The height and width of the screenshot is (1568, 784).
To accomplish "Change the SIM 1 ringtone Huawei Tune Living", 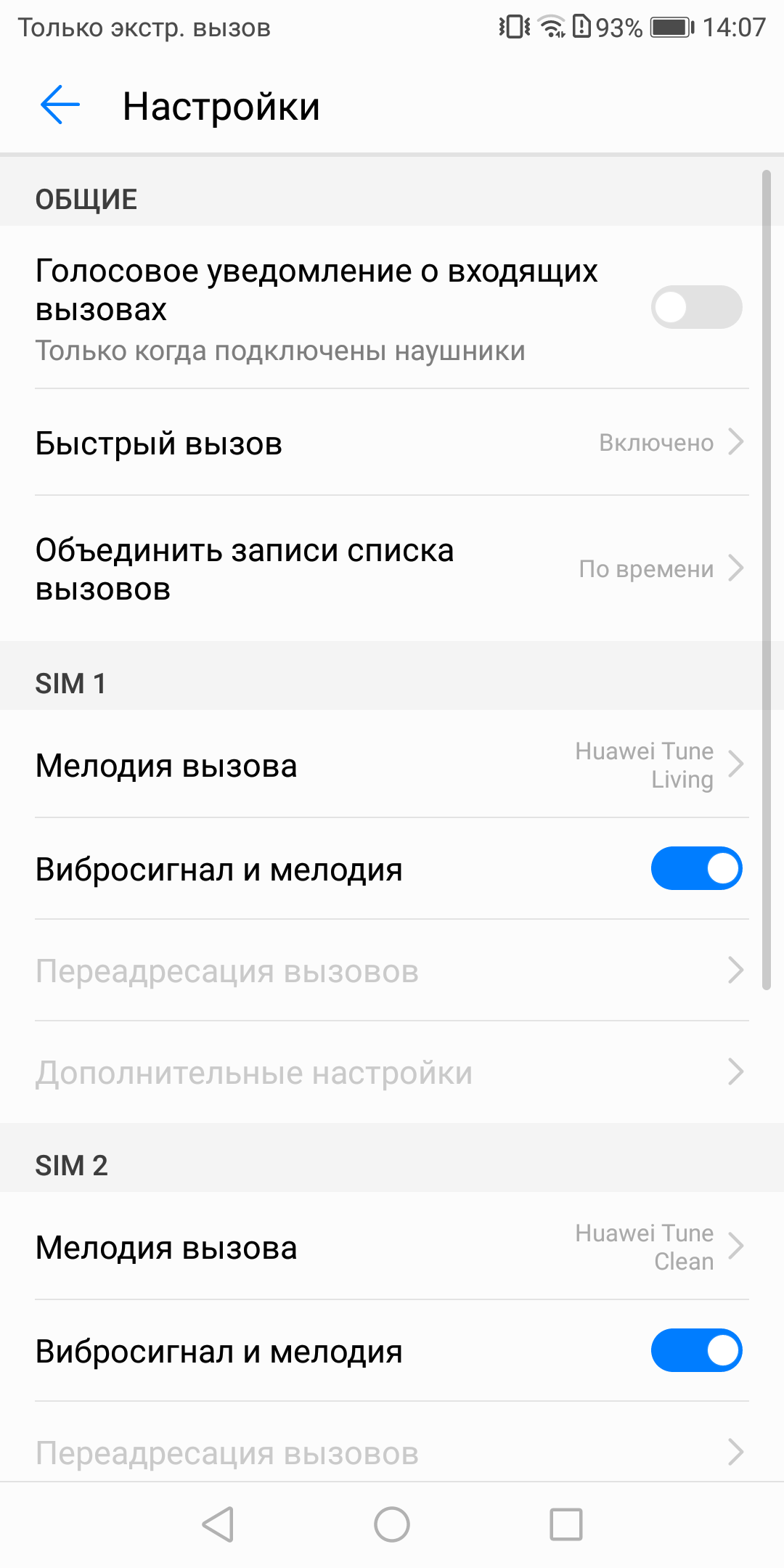I will 392,765.
